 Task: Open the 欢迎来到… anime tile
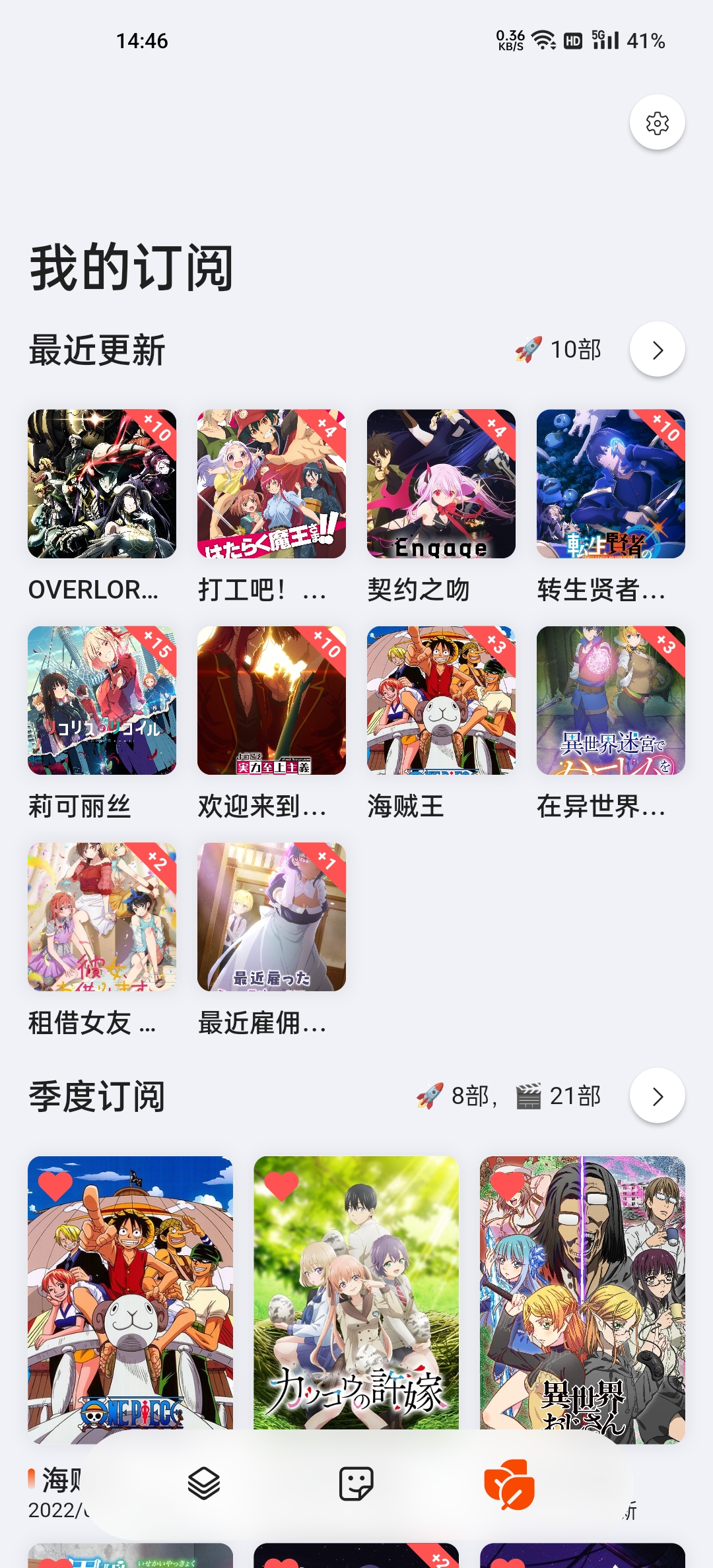tap(271, 701)
